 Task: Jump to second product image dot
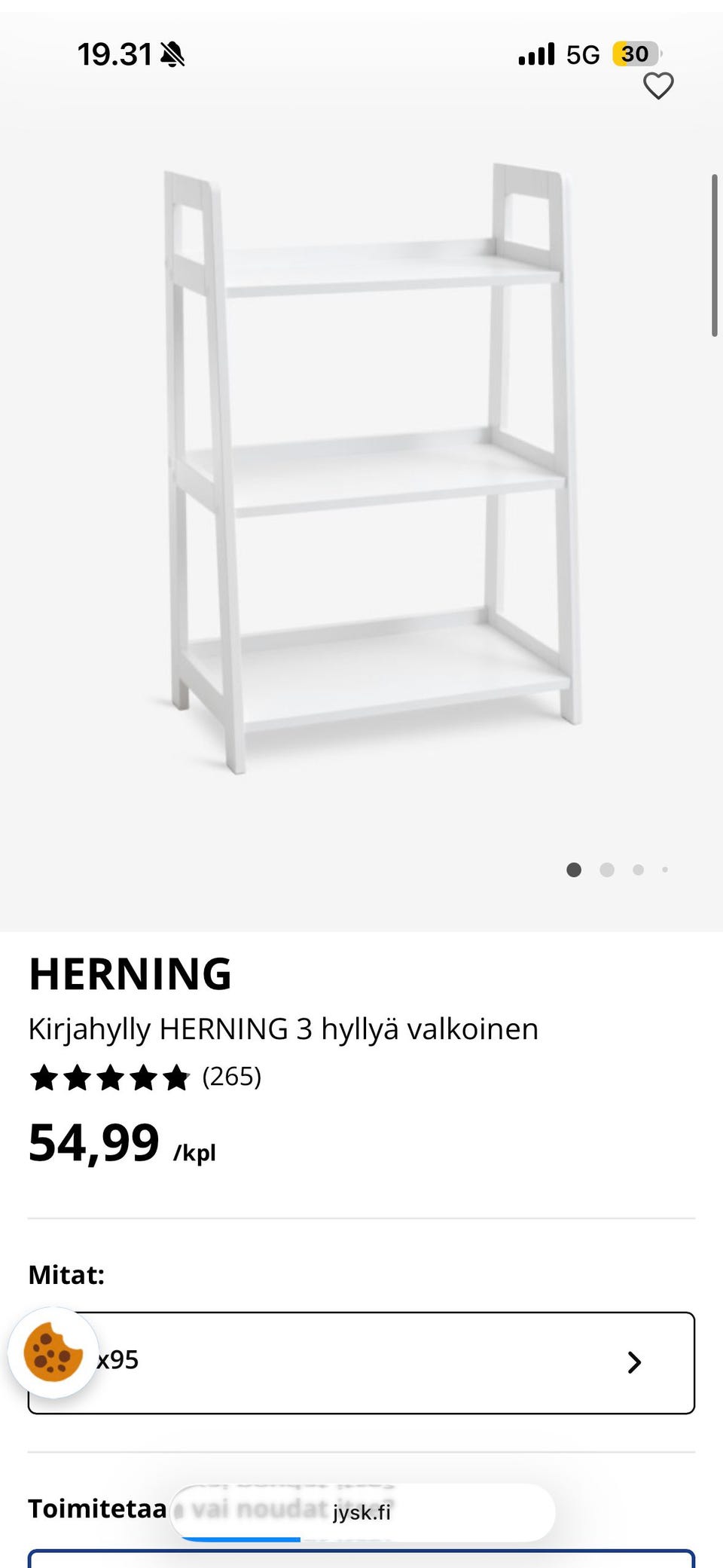(606, 870)
